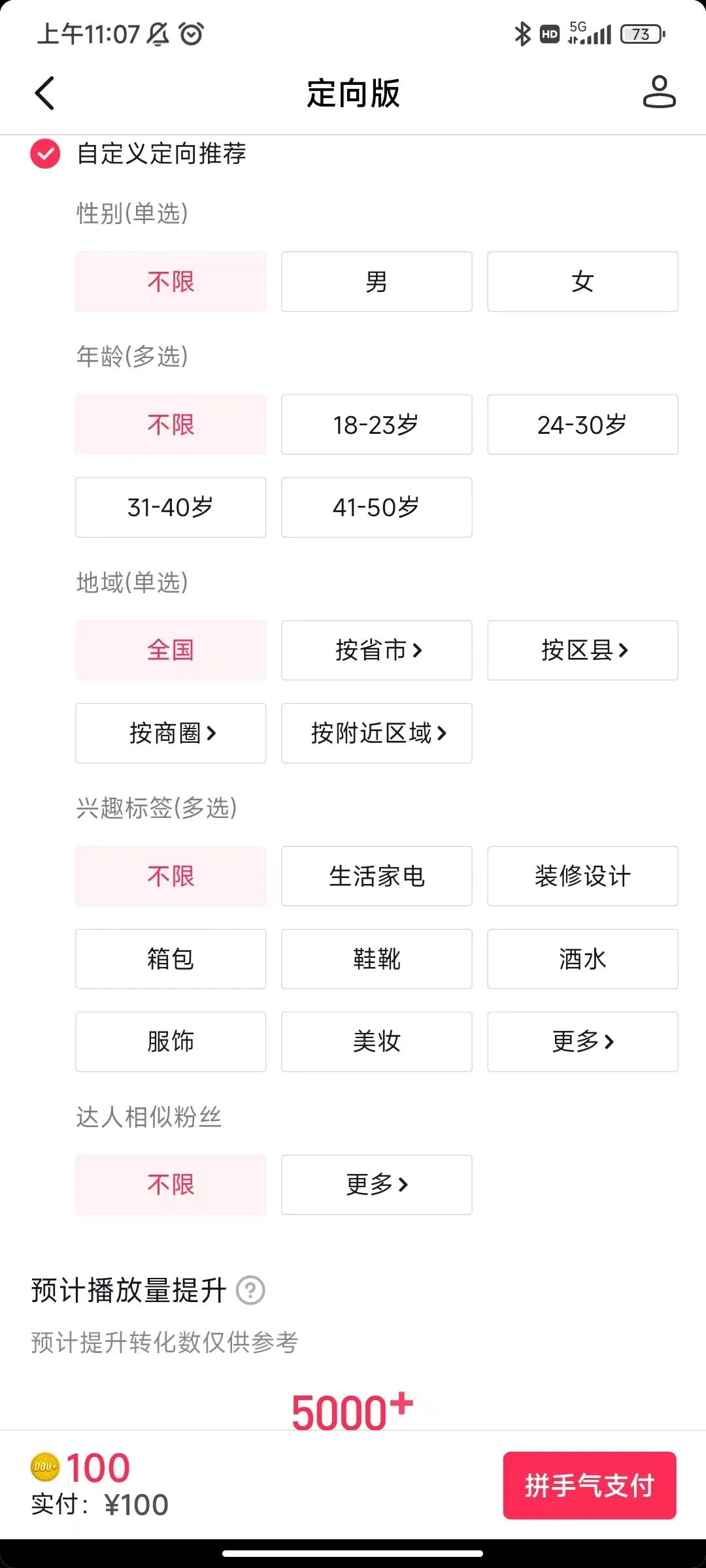
Task: Select the 31-40岁 age chip
Action: pyautogui.click(x=171, y=508)
